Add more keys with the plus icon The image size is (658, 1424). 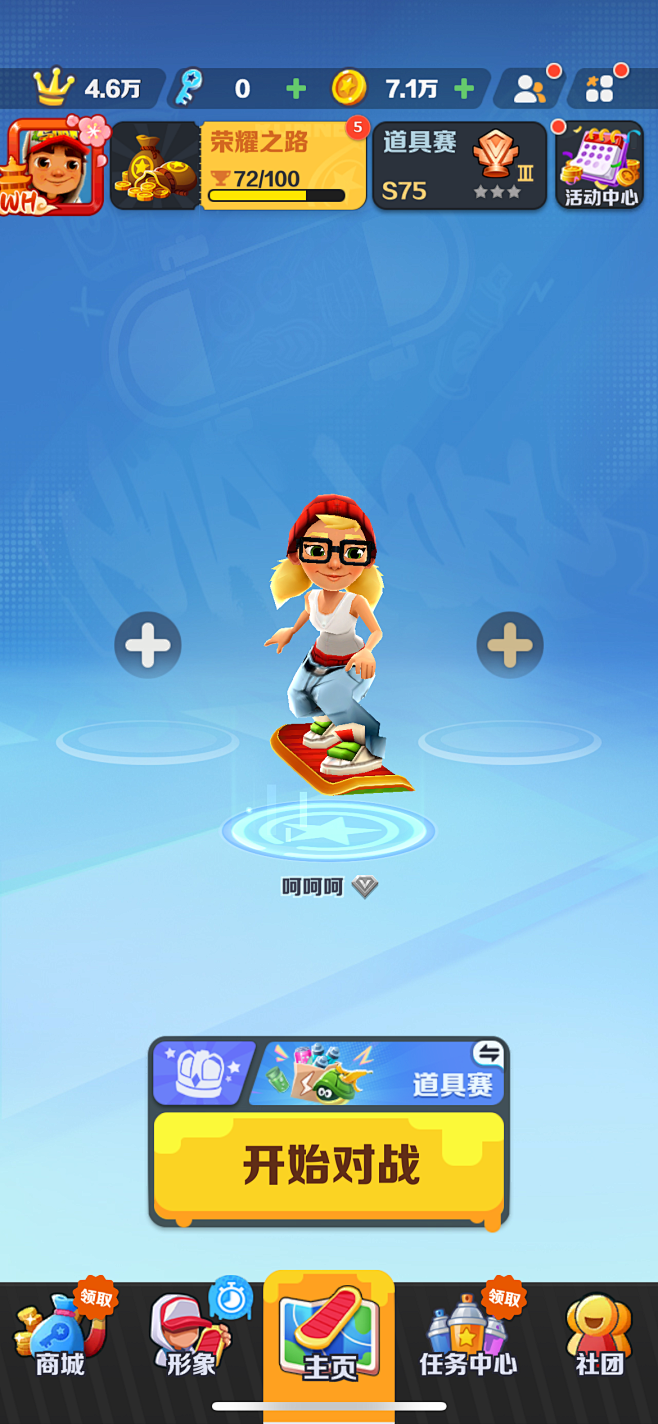(x=296, y=89)
